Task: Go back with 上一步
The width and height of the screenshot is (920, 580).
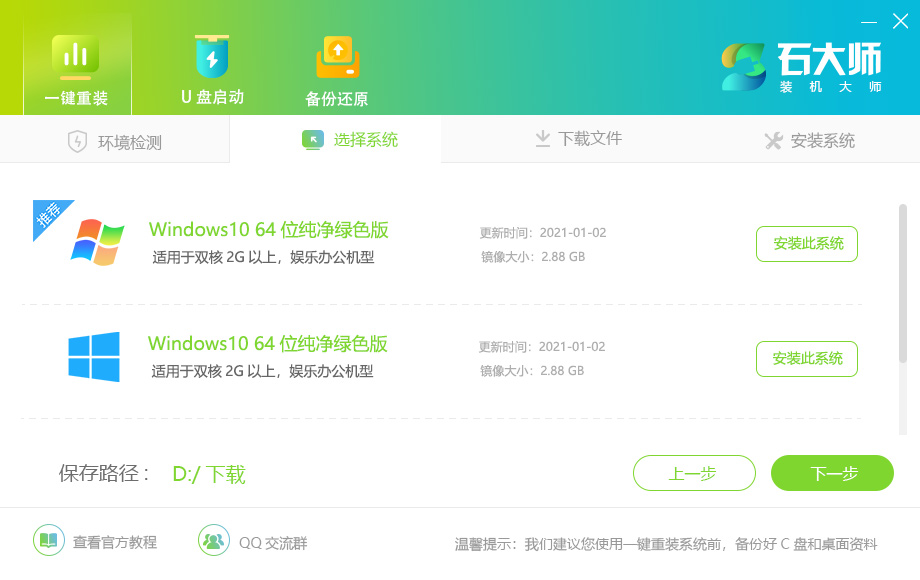Action: coord(694,474)
